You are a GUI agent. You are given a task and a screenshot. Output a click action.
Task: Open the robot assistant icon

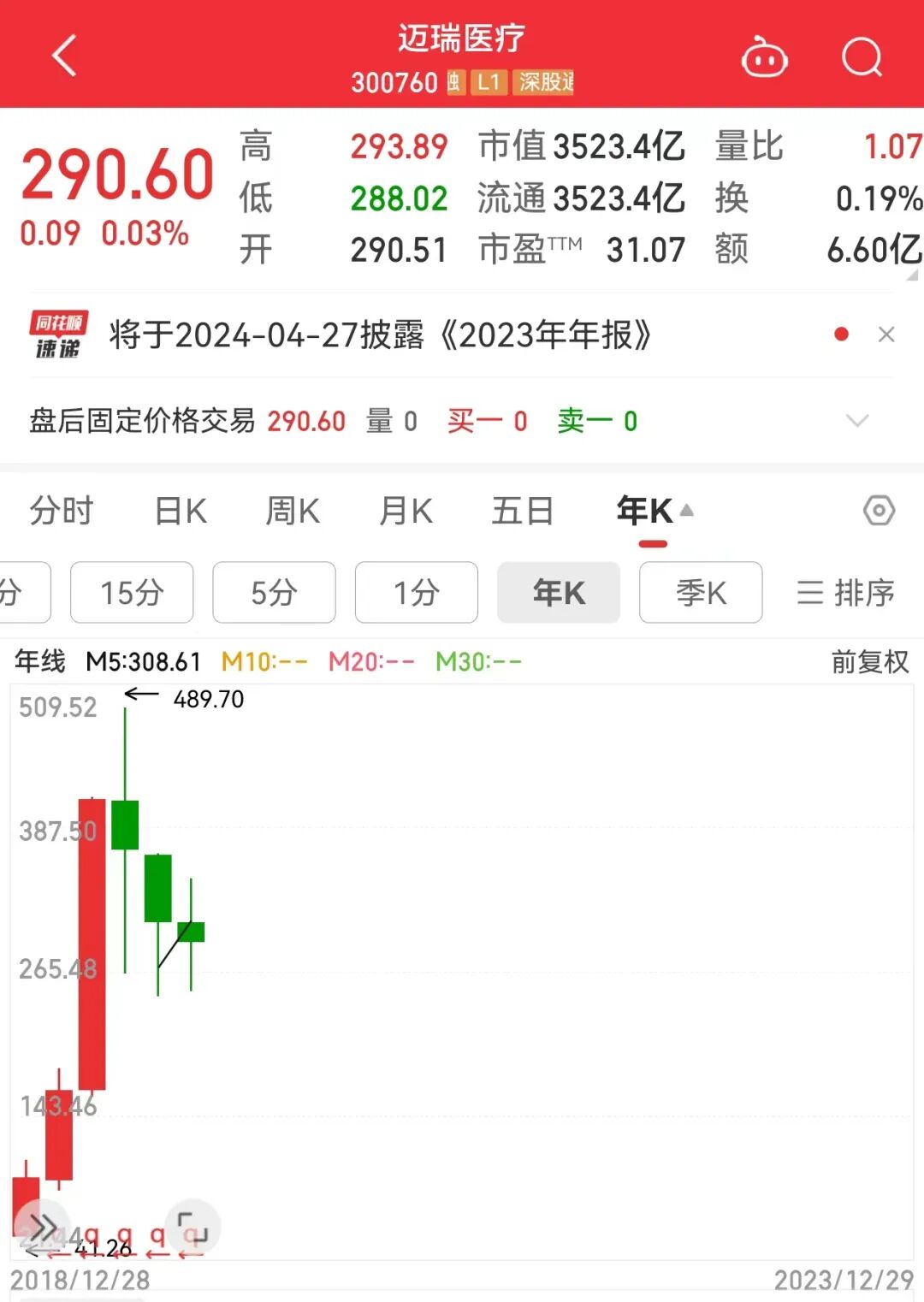click(x=764, y=57)
